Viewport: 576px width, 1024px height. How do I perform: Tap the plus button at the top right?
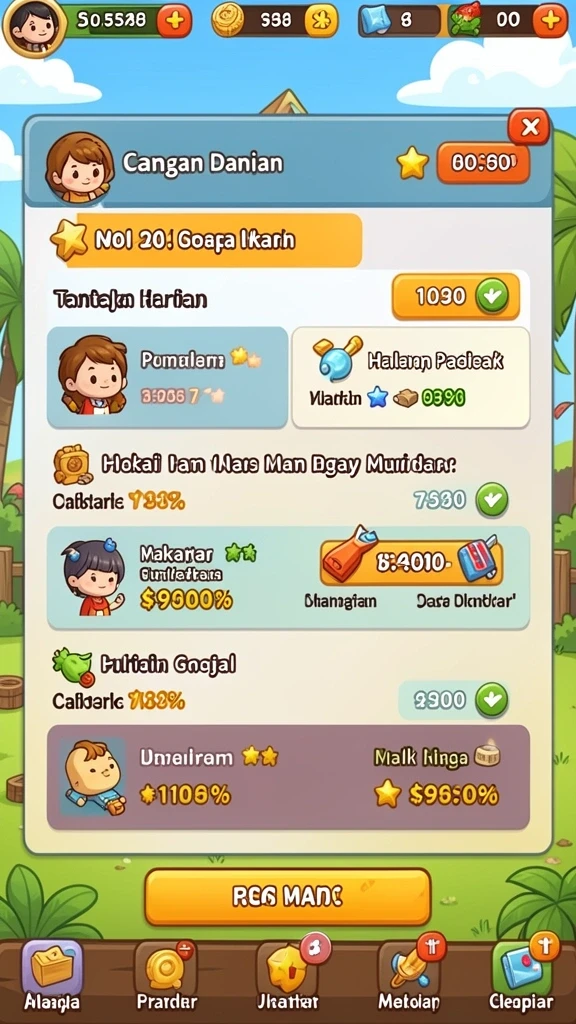551,20
